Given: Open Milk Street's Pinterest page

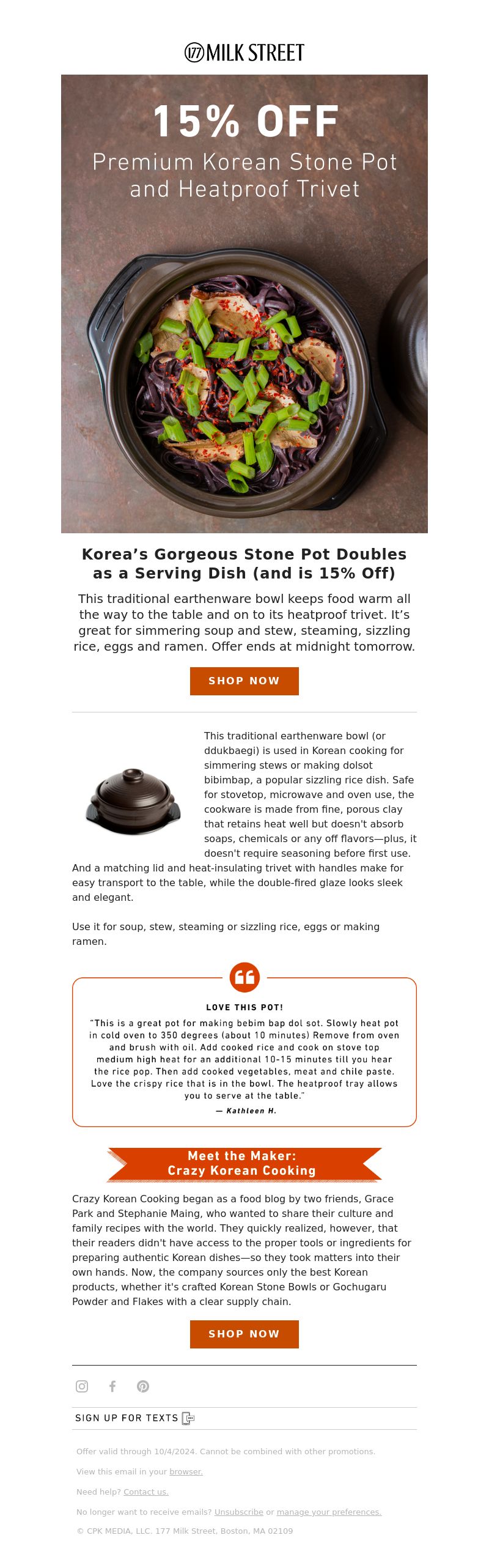Looking at the screenshot, I should [143, 1386].
